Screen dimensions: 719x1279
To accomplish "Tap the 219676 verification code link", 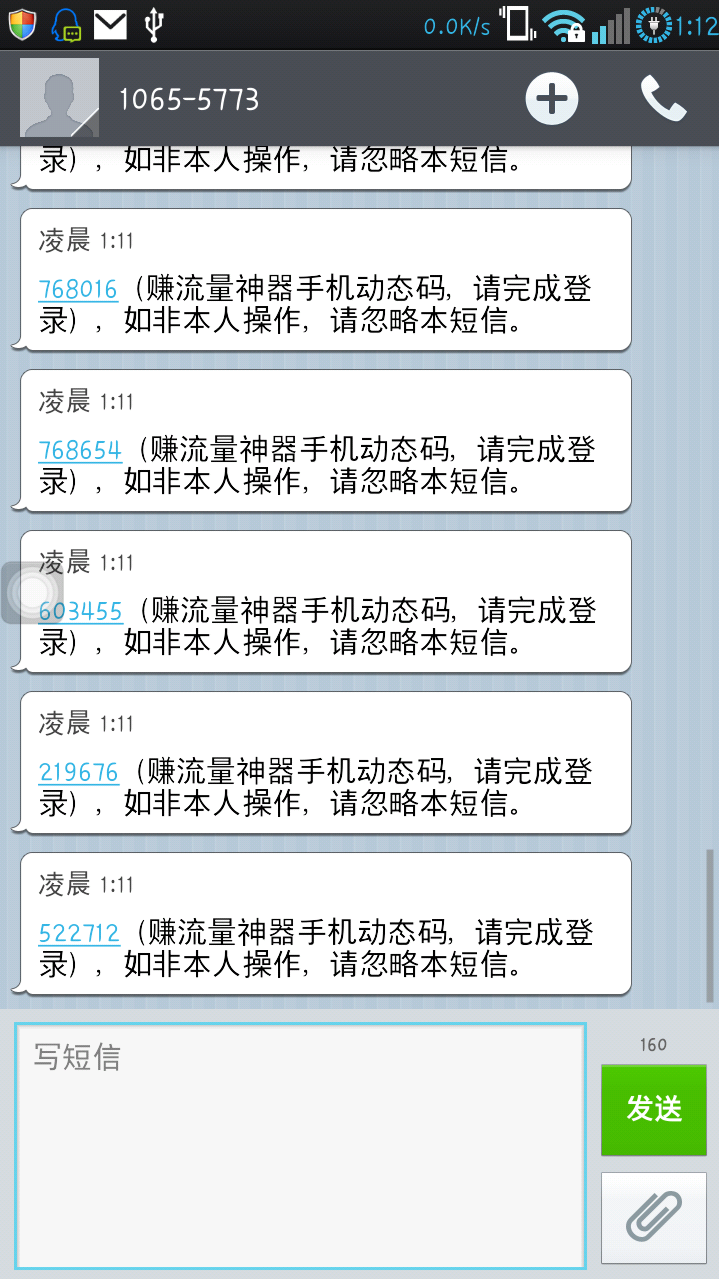I will [x=79, y=772].
